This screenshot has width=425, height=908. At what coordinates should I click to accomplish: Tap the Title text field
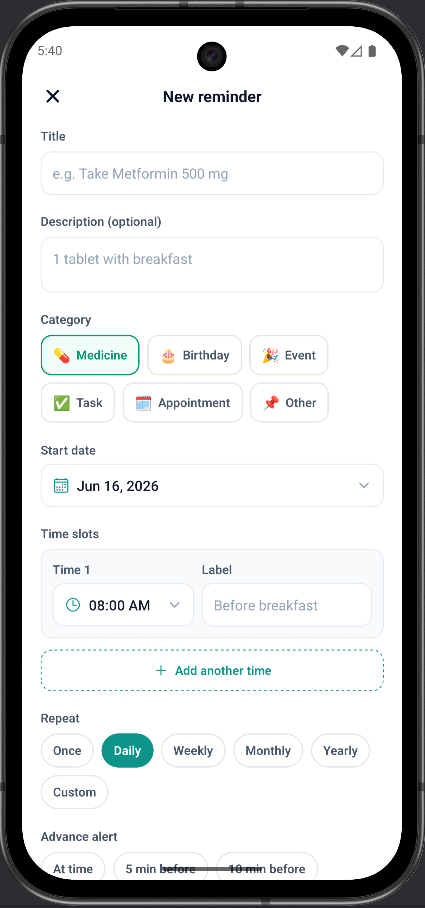212,173
